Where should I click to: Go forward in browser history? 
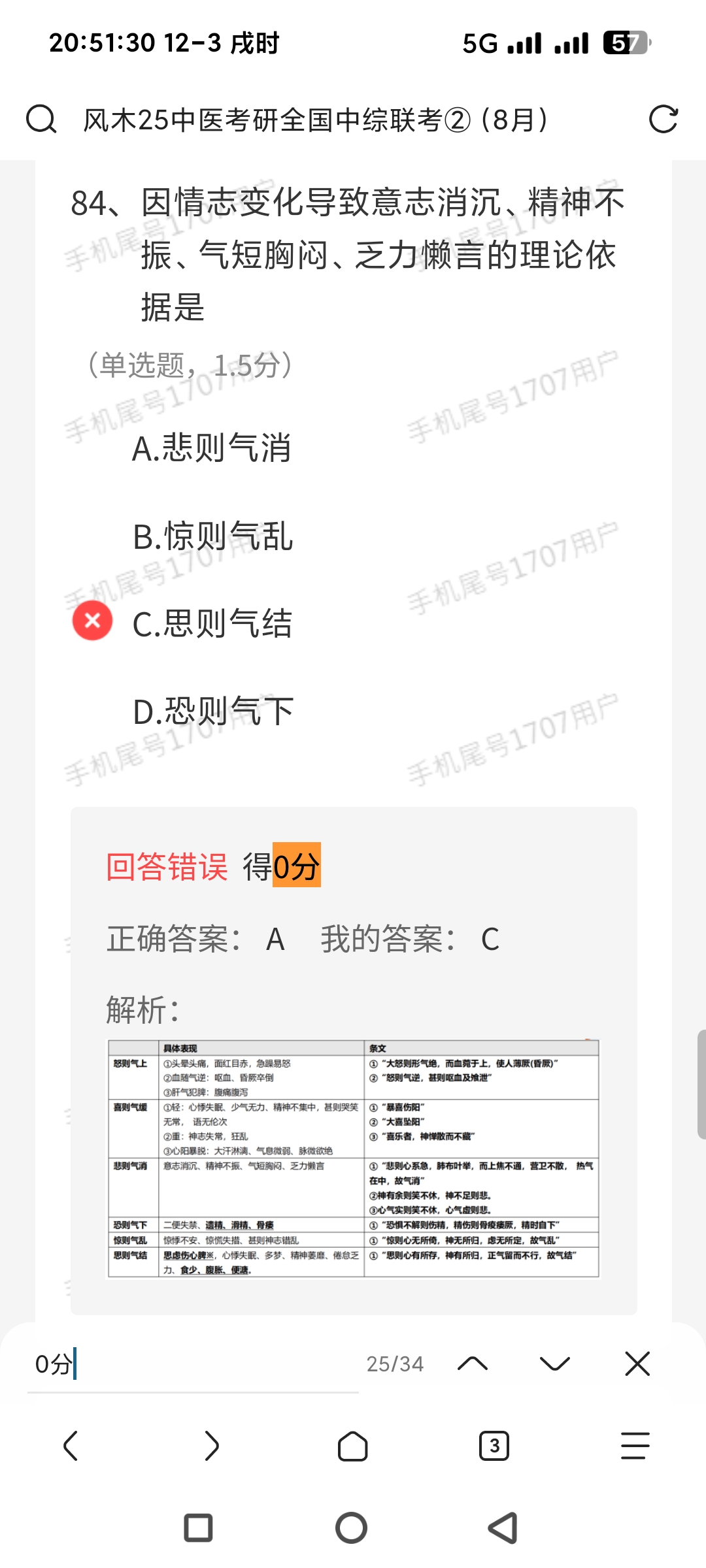point(212,1446)
